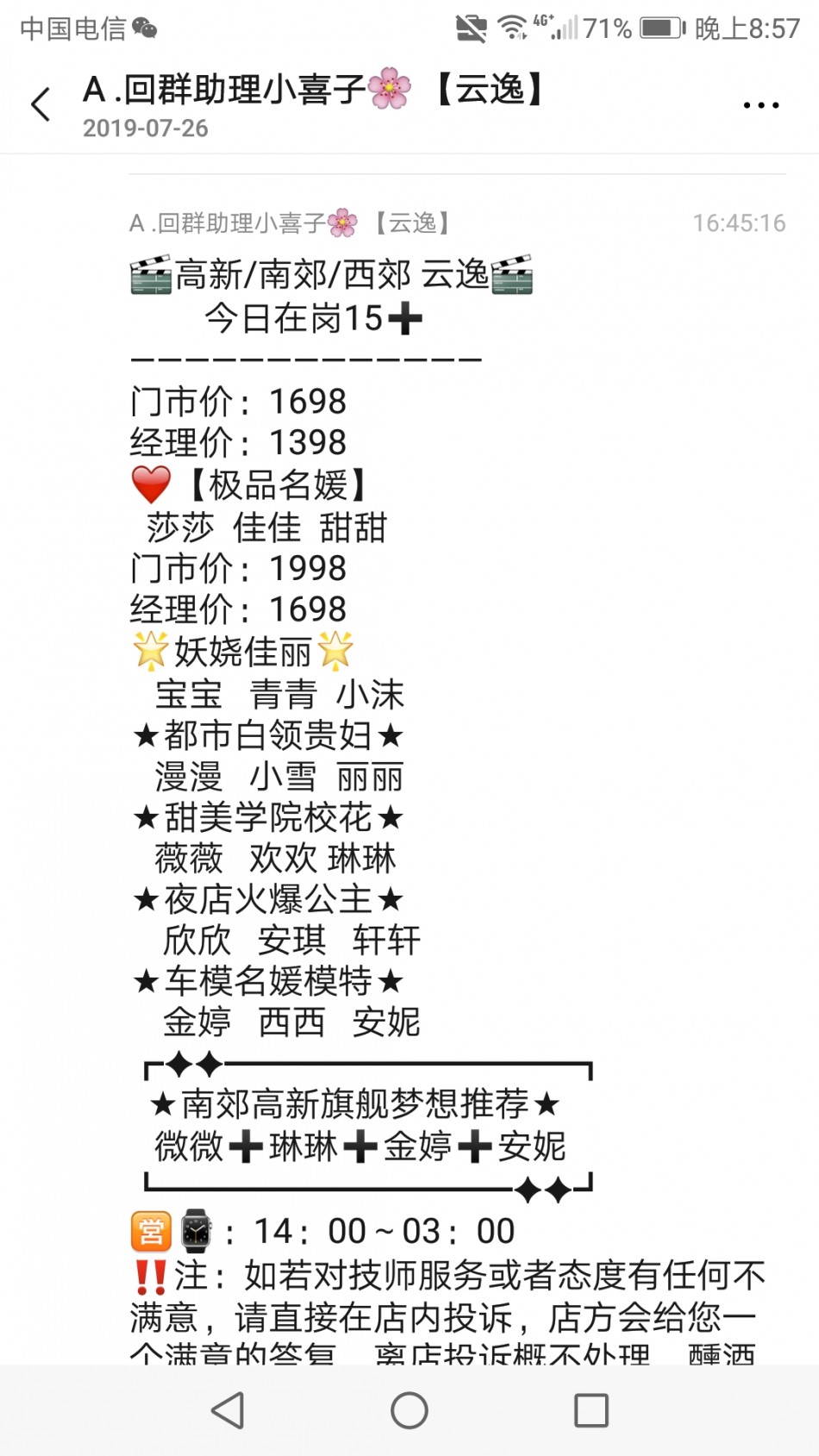
Task: Open the recent apps view
Action: click(x=591, y=1410)
